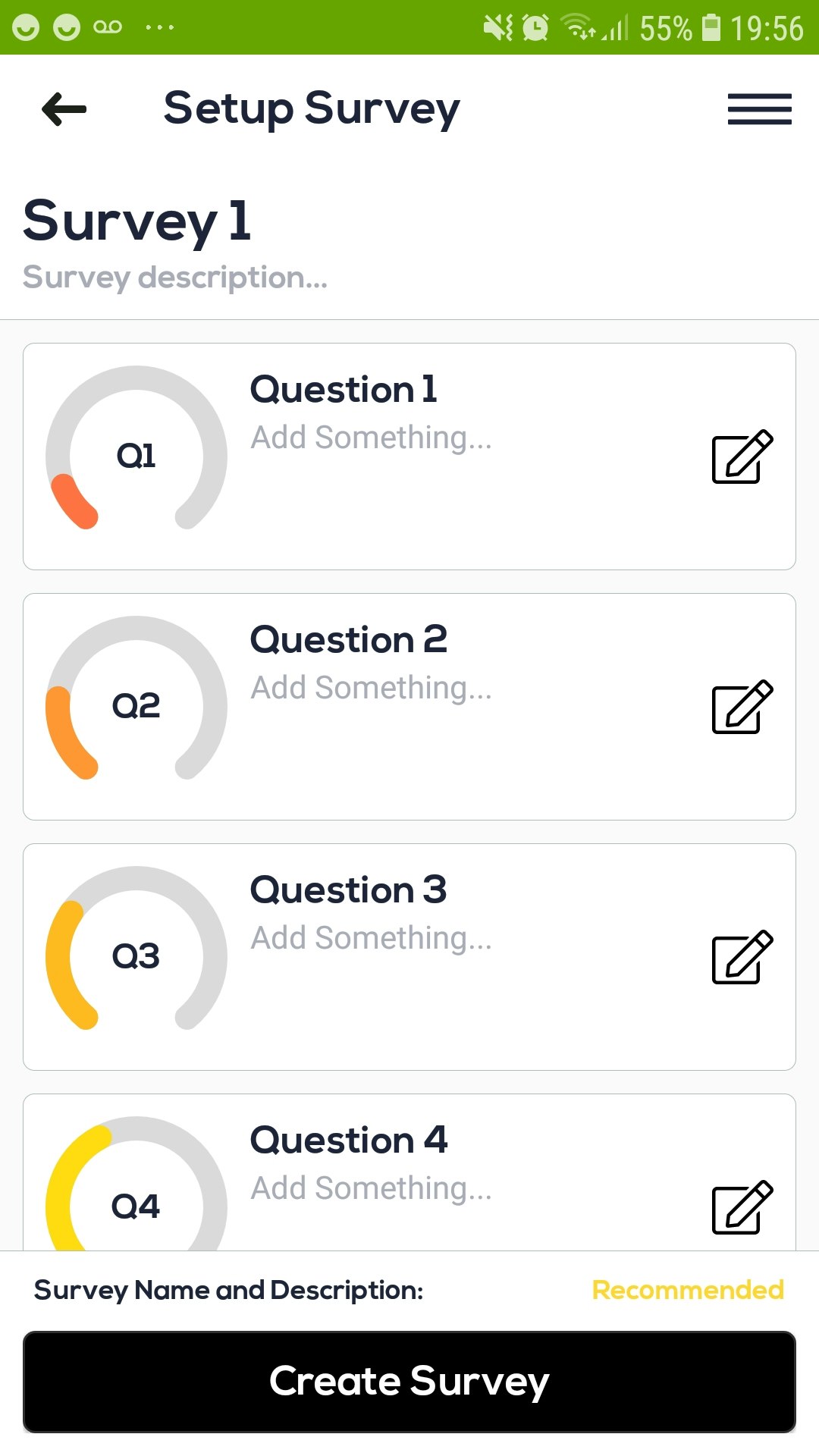Tap the Create Survey button
The width and height of the screenshot is (819, 1456).
[x=409, y=1382]
